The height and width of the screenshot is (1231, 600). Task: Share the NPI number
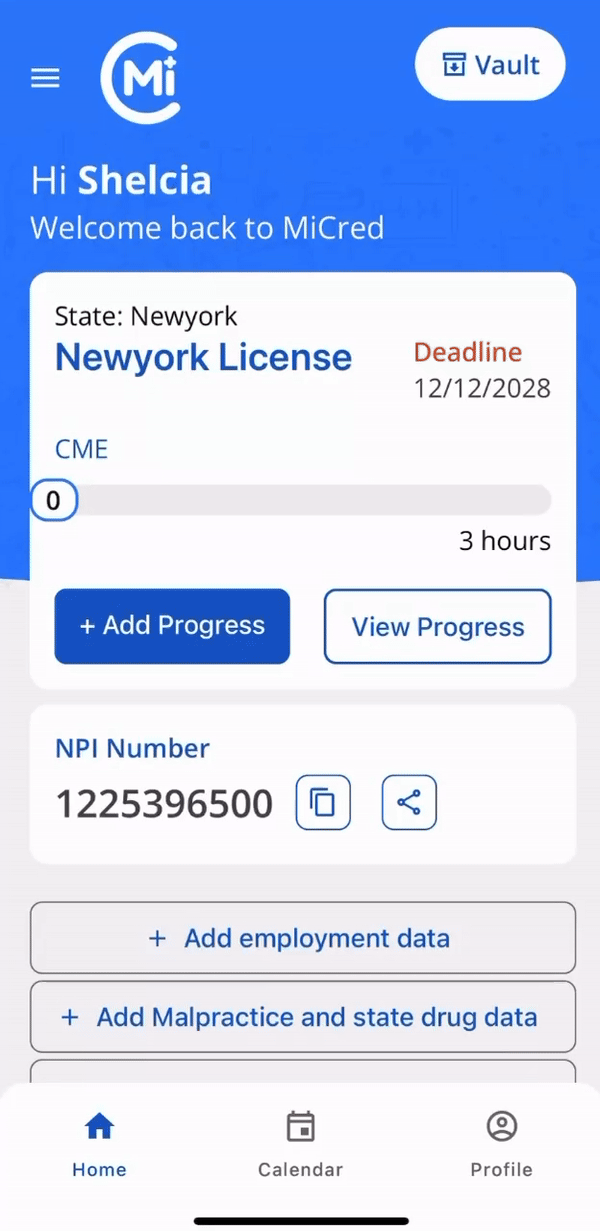pyautogui.click(x=409, y=802)
